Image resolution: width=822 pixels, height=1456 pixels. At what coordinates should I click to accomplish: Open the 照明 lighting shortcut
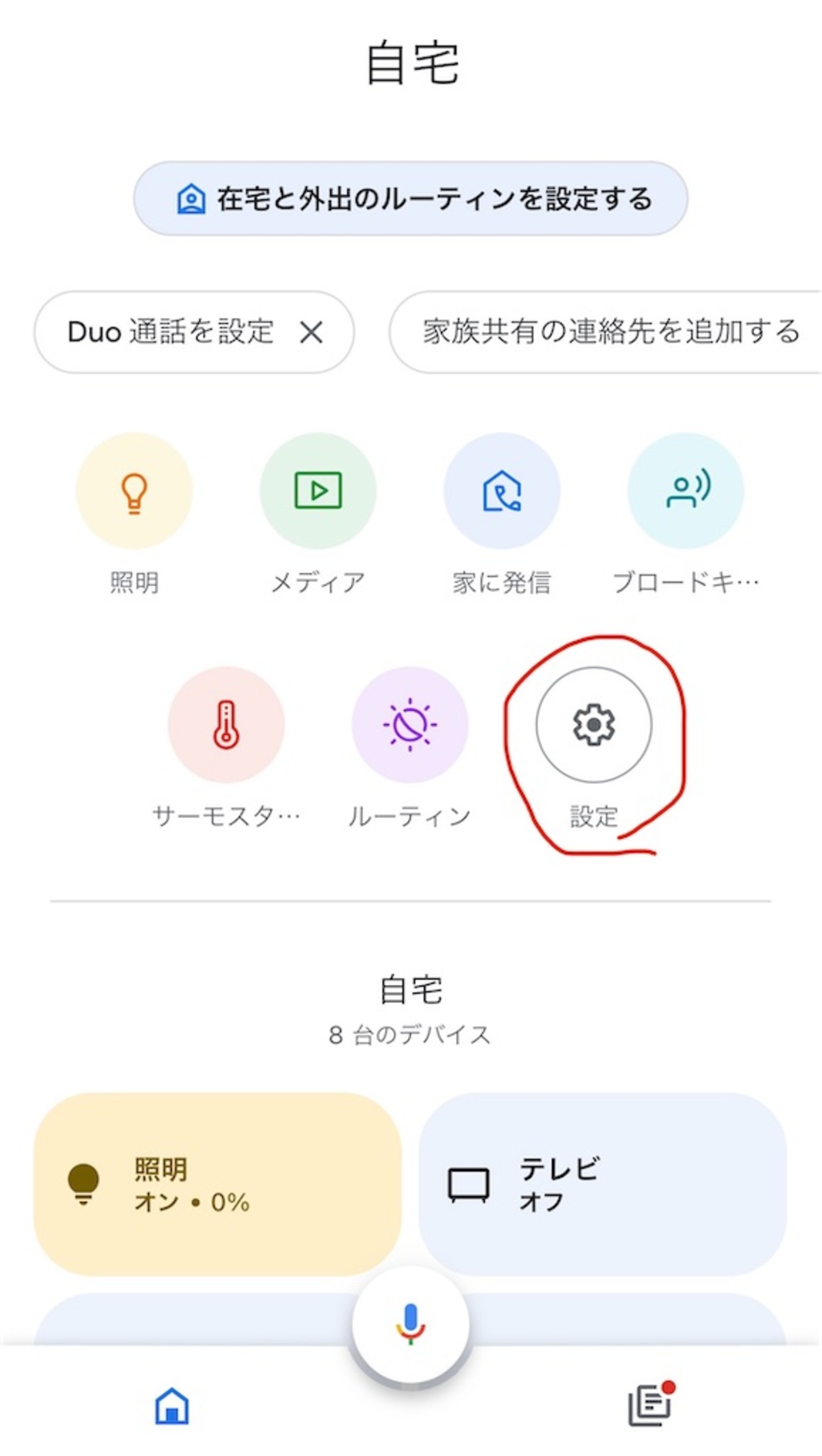[134, 491]
